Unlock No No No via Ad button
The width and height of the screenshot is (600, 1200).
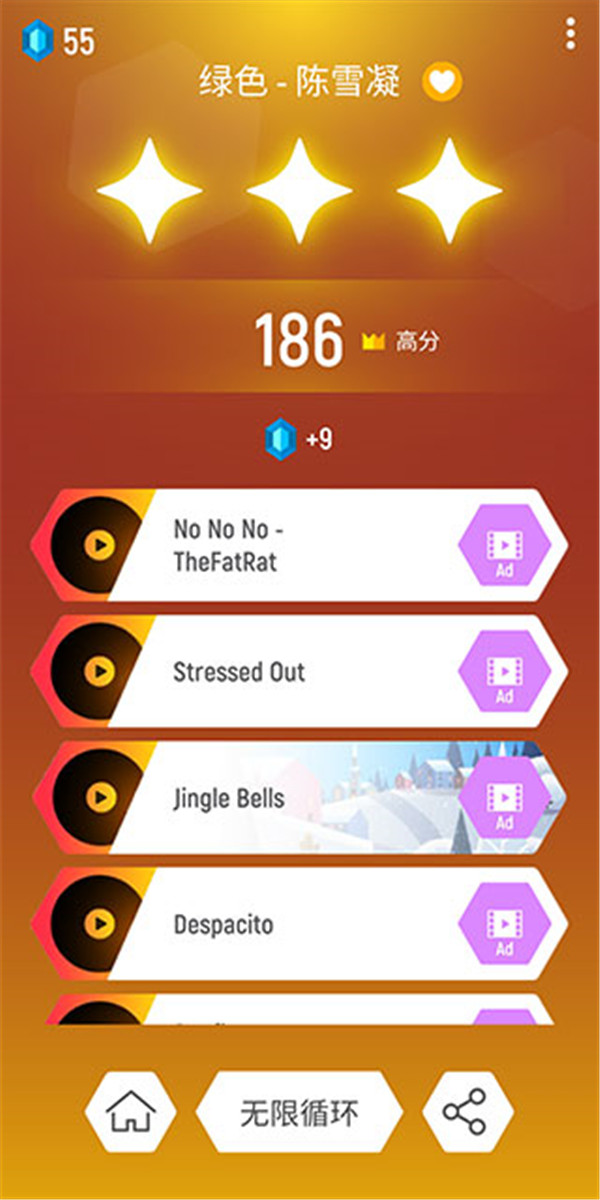pyautogui.click(x=504, y=545)
